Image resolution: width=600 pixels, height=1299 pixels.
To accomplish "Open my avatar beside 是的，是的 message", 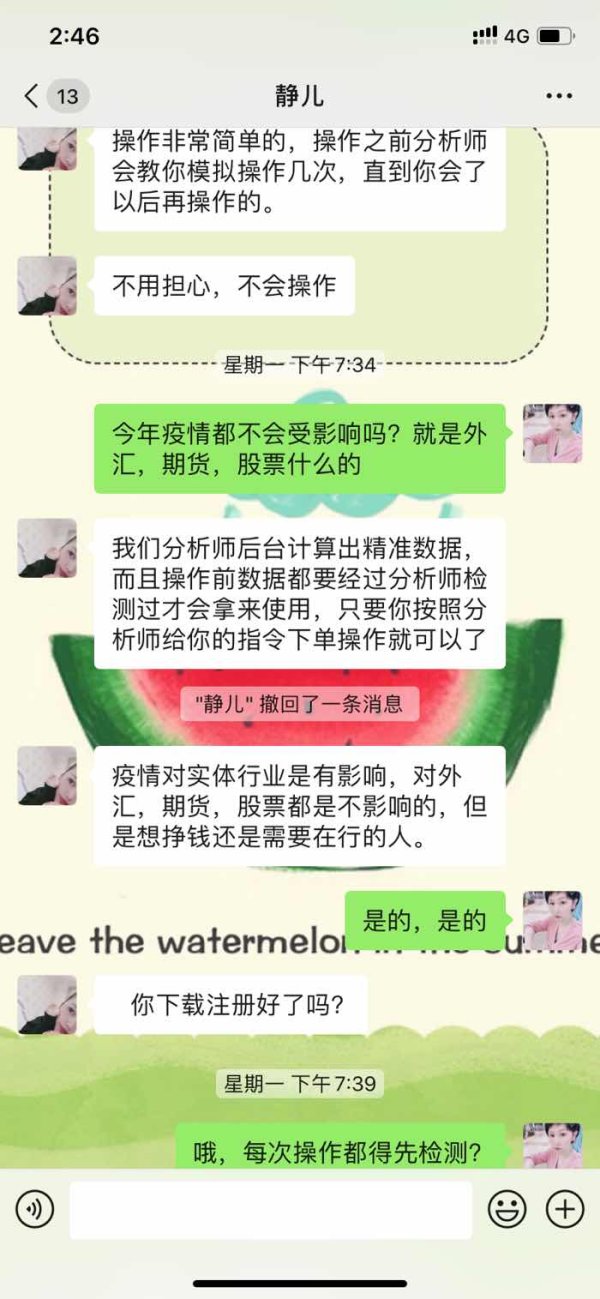I will [x=552, y=921].
